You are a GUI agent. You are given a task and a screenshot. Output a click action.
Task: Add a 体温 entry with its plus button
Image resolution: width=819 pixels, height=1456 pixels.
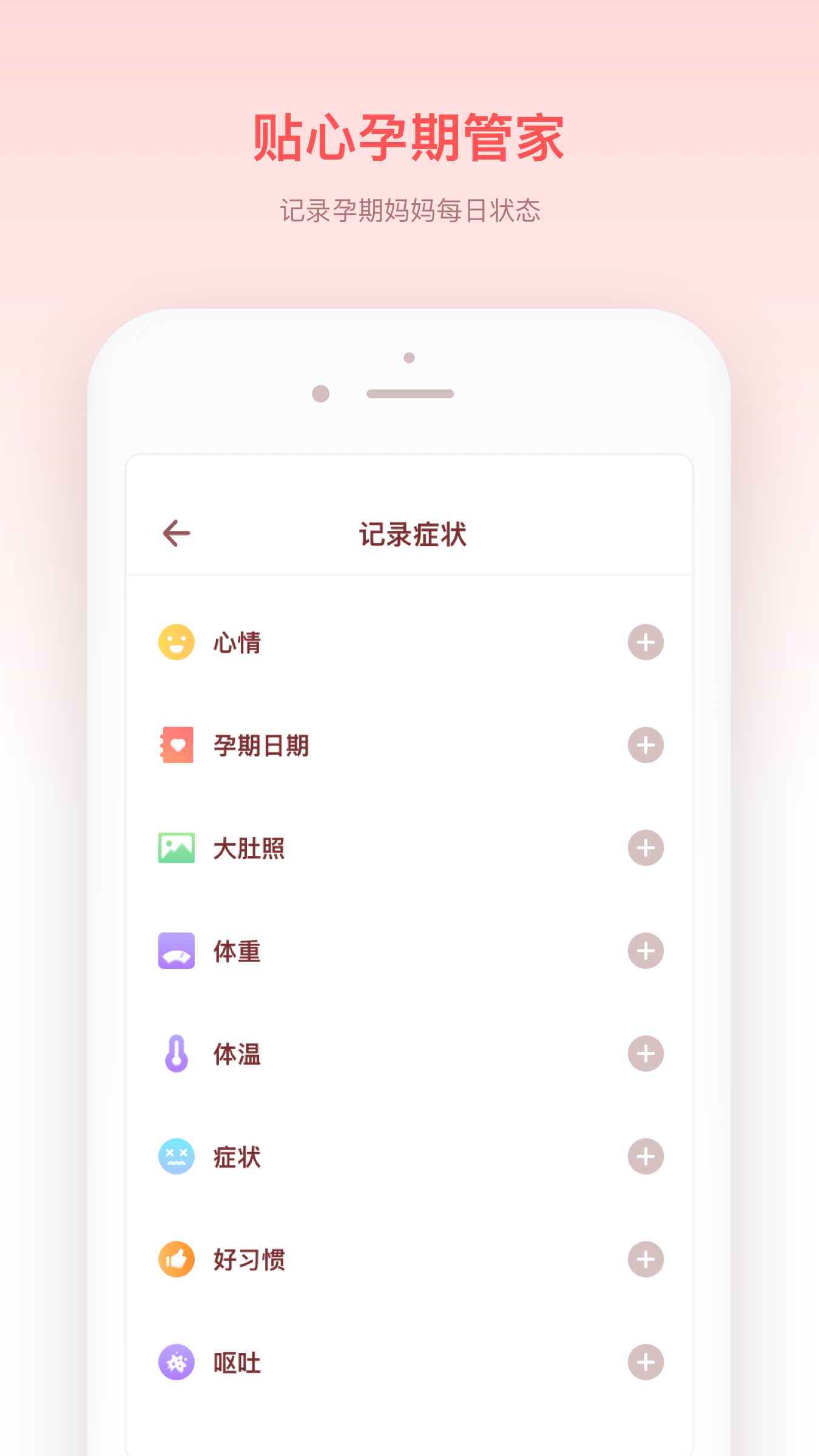click(x=645, y=1054)
